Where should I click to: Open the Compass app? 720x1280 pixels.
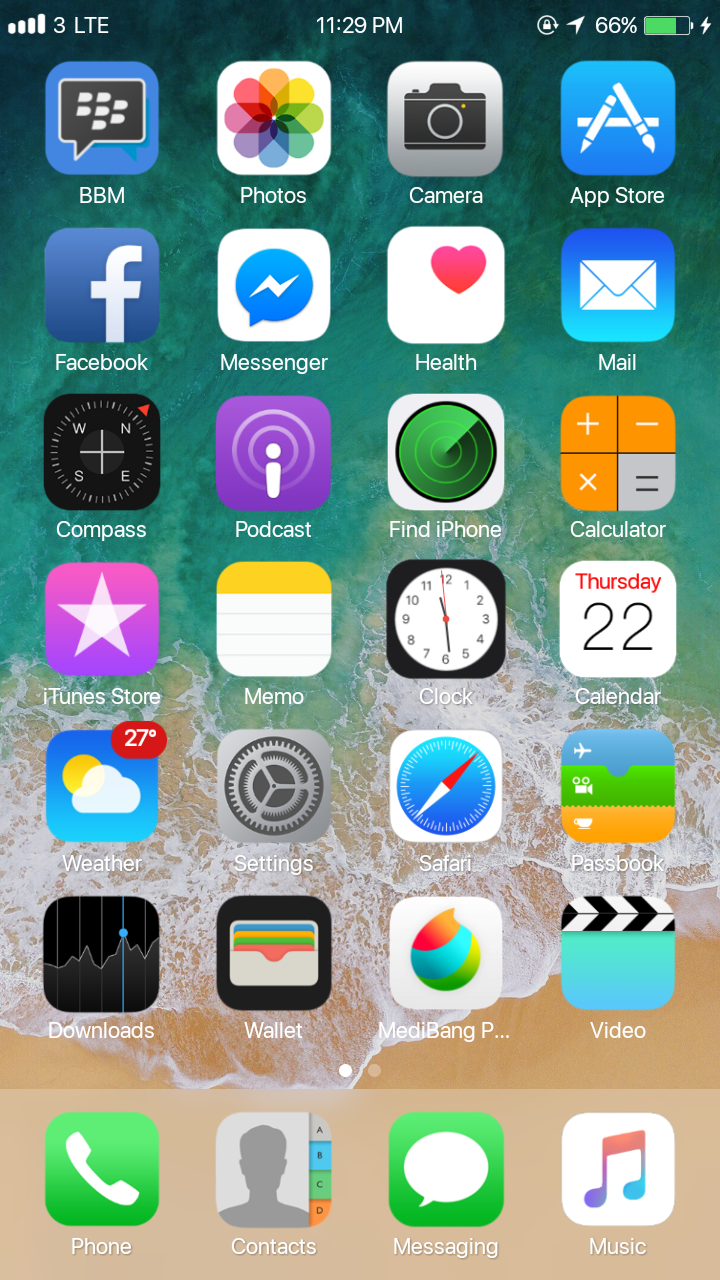(x=102, y=452)
